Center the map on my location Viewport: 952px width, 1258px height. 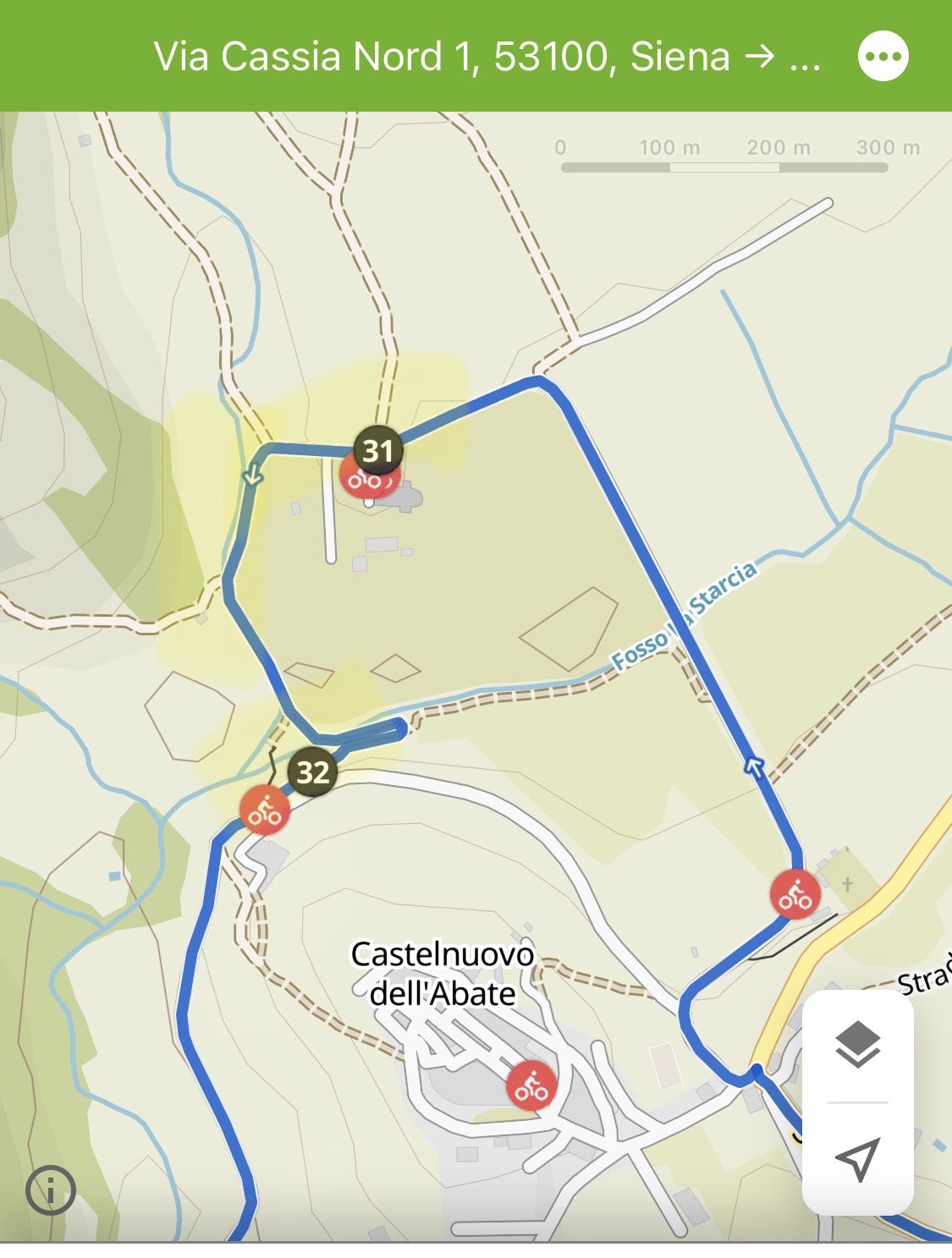pos(857,1158)
